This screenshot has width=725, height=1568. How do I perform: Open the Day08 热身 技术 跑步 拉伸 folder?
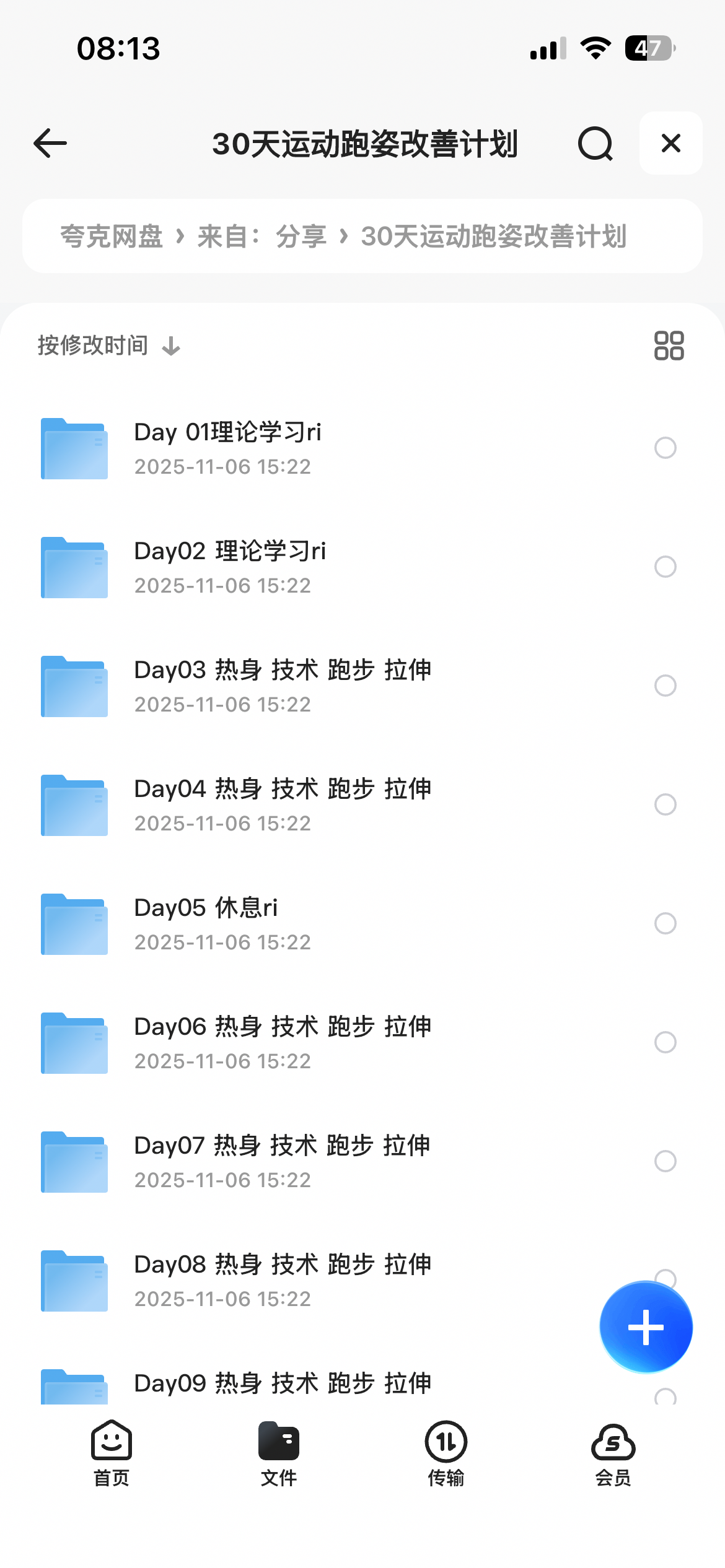click(283, 1280)
